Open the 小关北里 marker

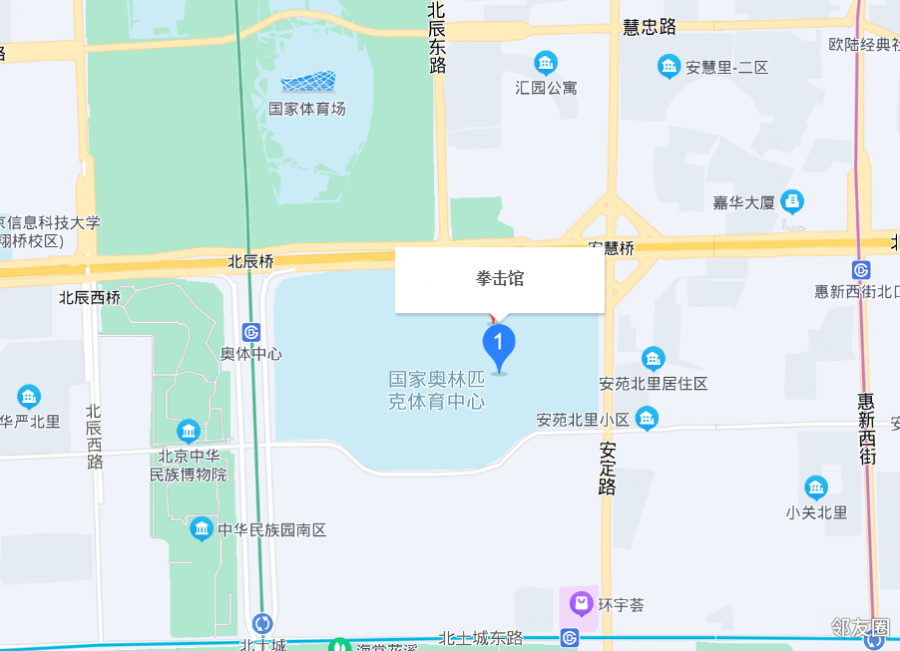[816, 488]
